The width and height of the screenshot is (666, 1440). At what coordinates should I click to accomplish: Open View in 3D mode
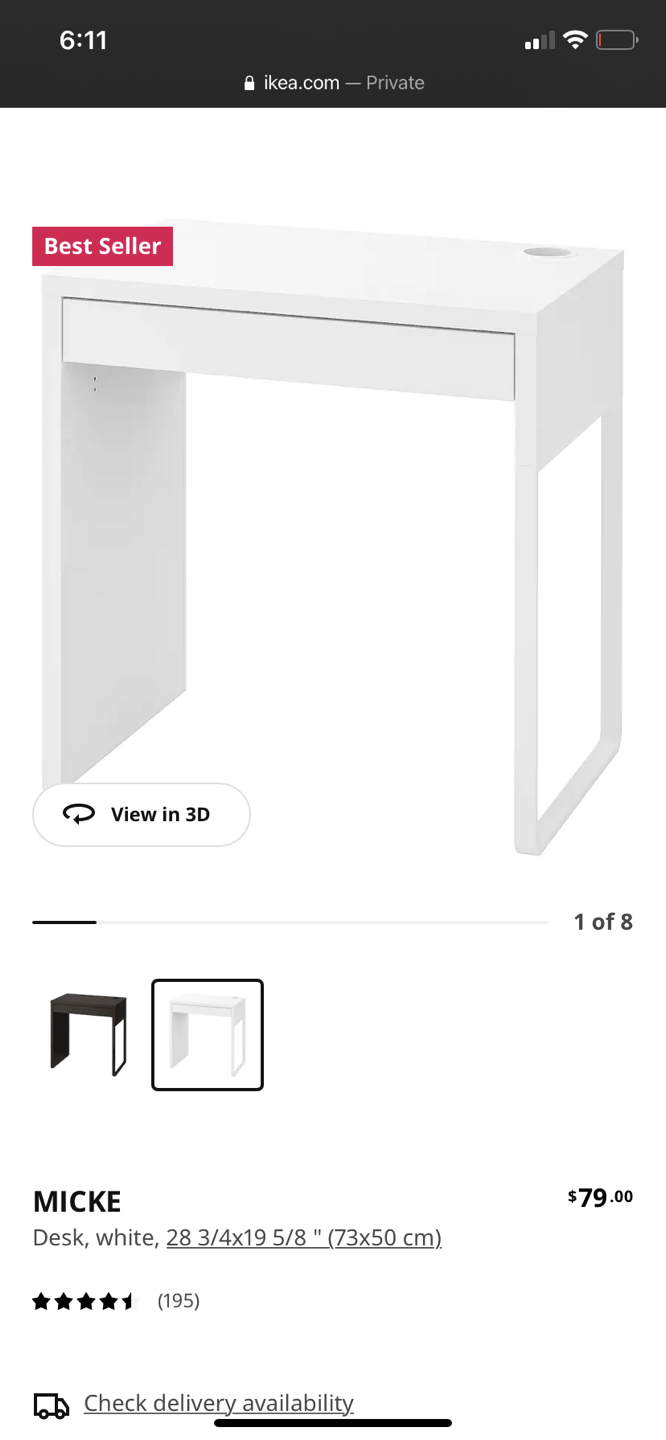(141, 815)
